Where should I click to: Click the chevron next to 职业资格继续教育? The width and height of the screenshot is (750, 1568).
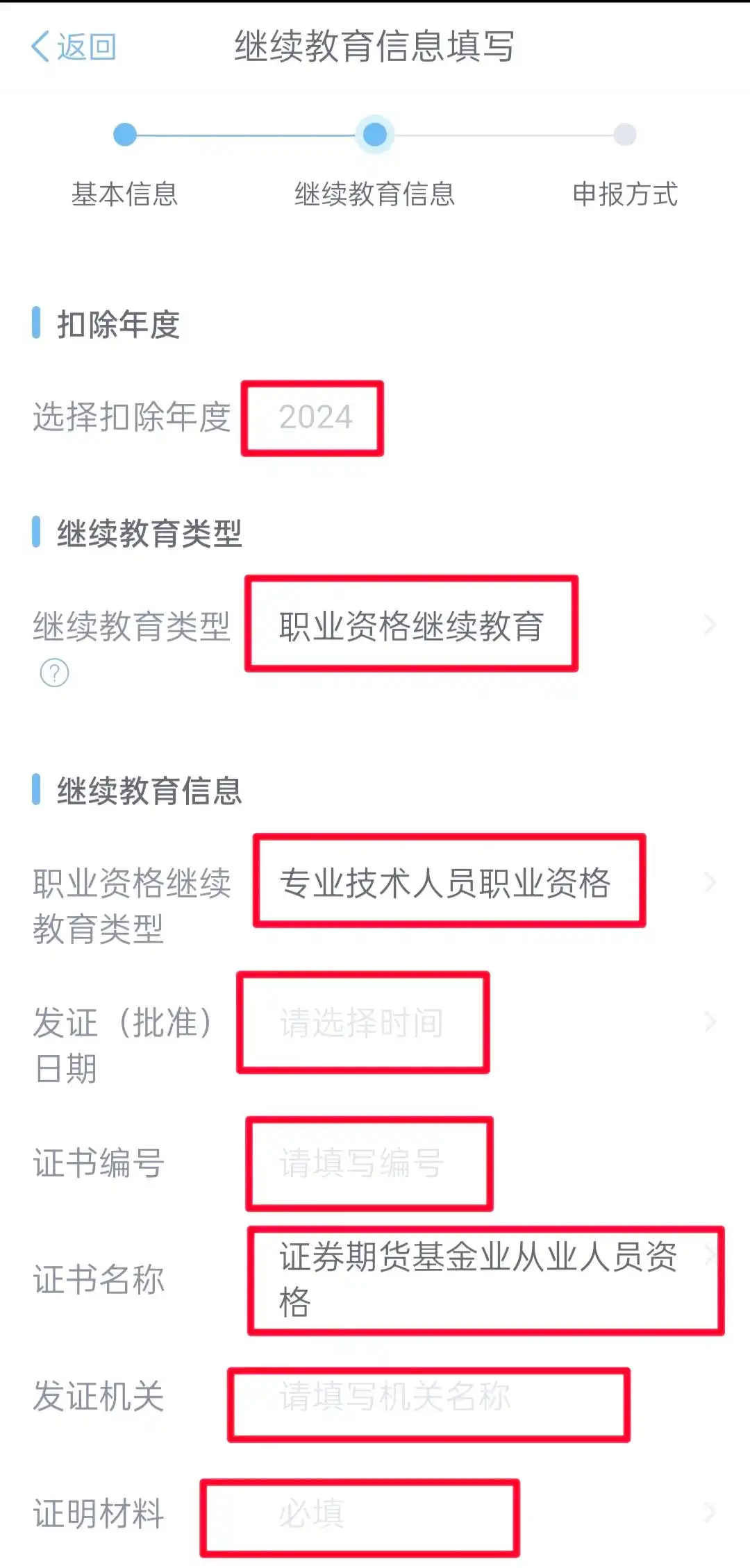coord(709,625)
